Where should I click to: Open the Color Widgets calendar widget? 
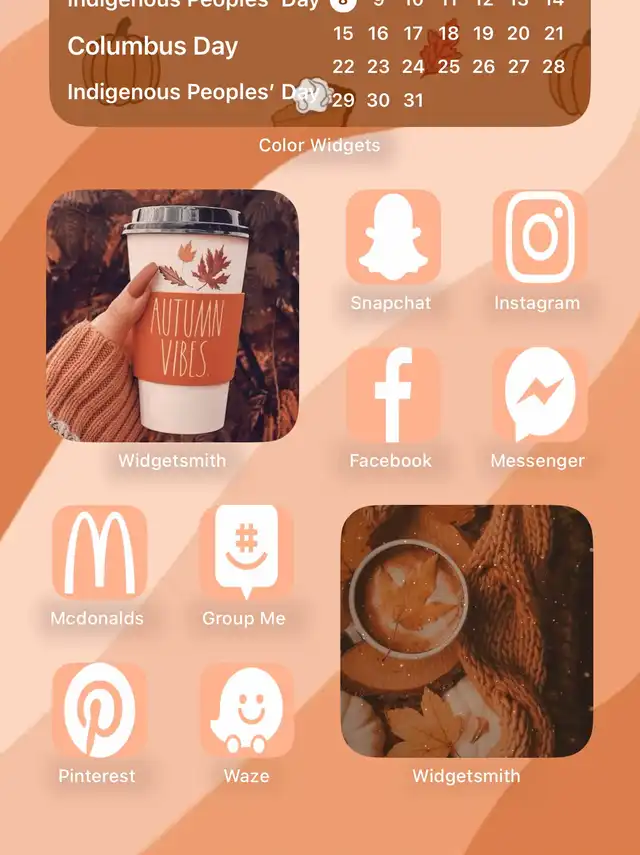point(320,60)
